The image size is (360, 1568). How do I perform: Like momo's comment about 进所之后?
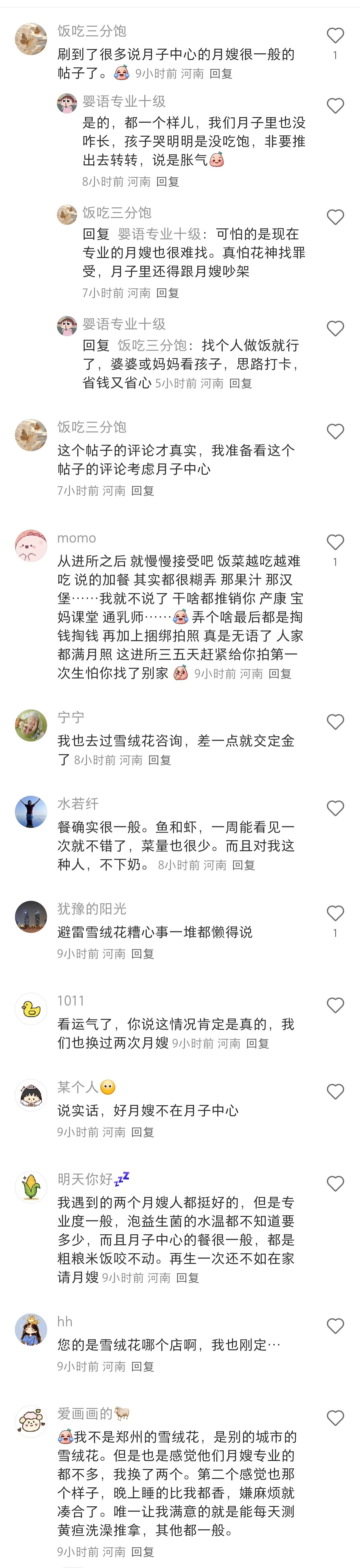point(335,542)
